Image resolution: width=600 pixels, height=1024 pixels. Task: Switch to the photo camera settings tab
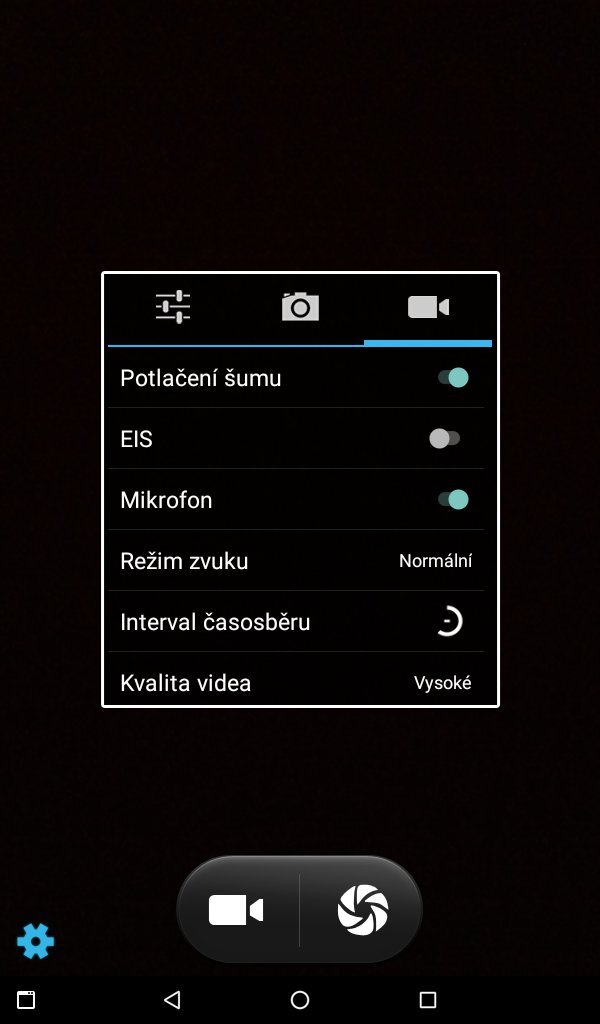[300, 307]
